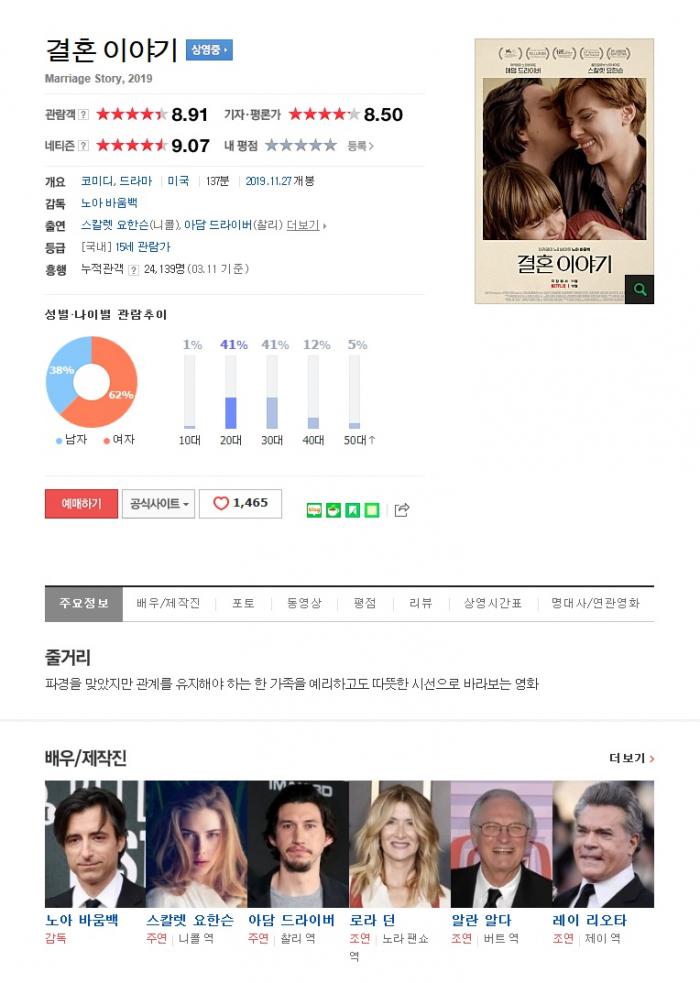Viewport: 700px width, 983px height.
Task: View 레이 리오타's profile card
Action: click(603, 844)
